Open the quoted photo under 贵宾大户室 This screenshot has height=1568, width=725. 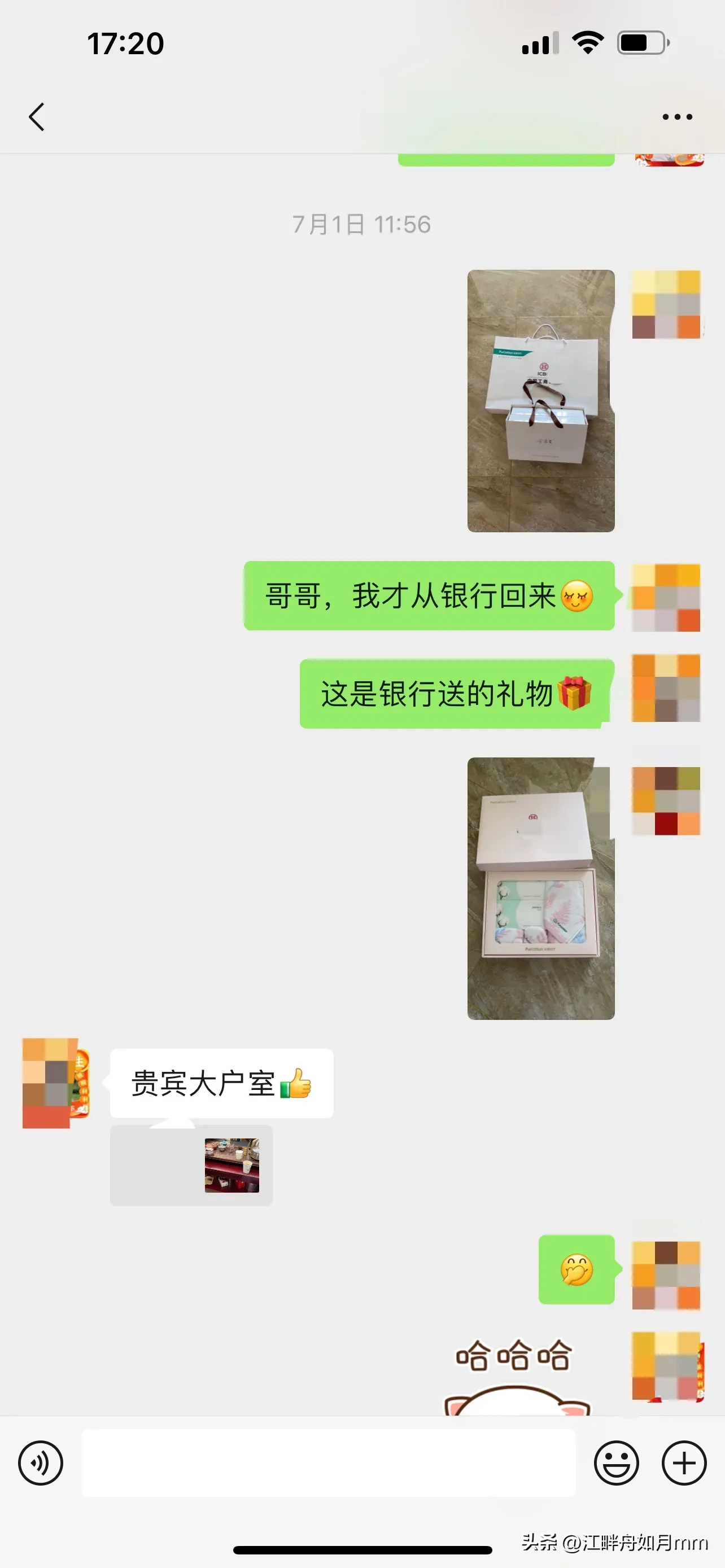coord(232,1165)
